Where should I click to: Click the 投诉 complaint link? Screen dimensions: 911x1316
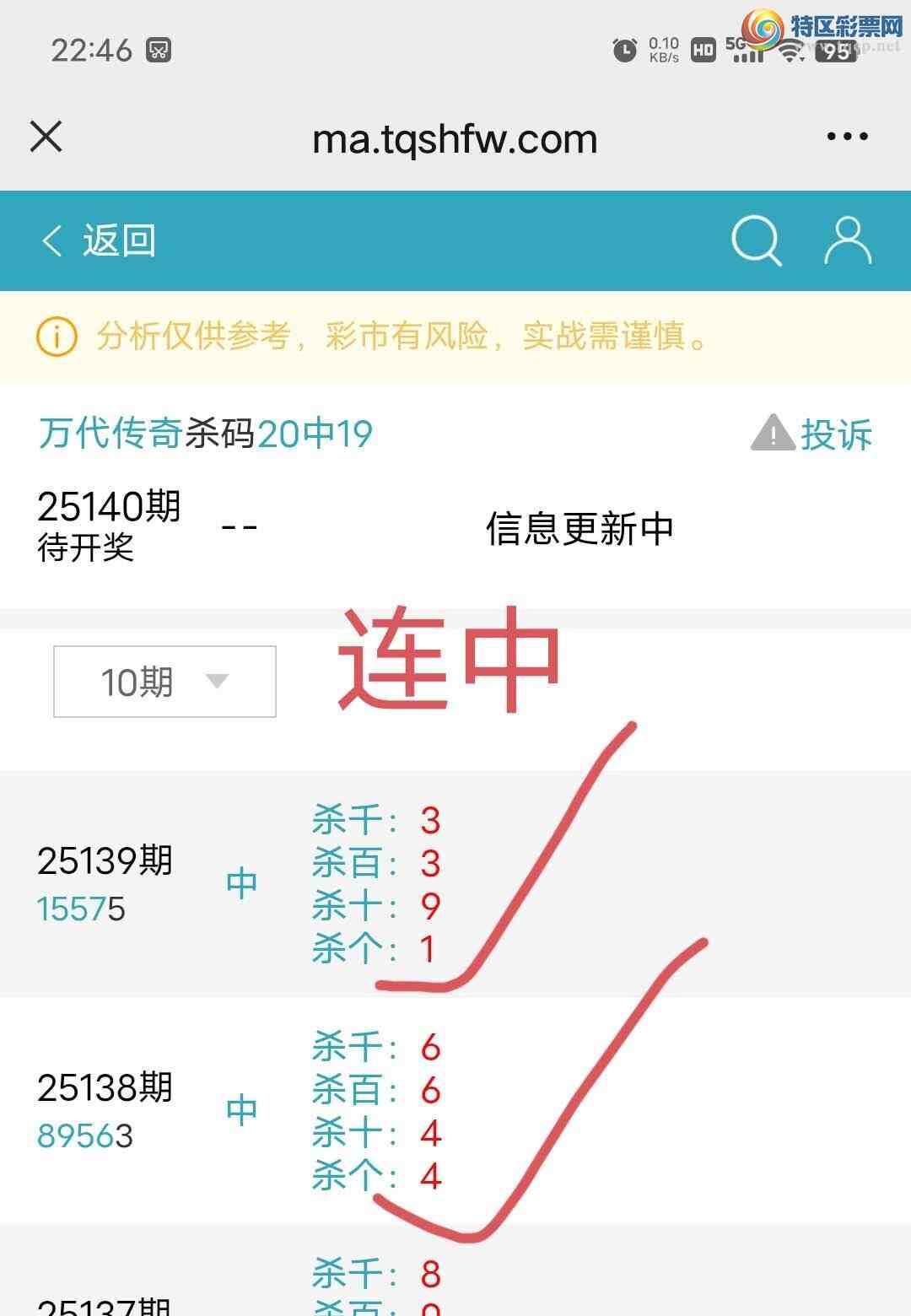(x=838, y=434)
